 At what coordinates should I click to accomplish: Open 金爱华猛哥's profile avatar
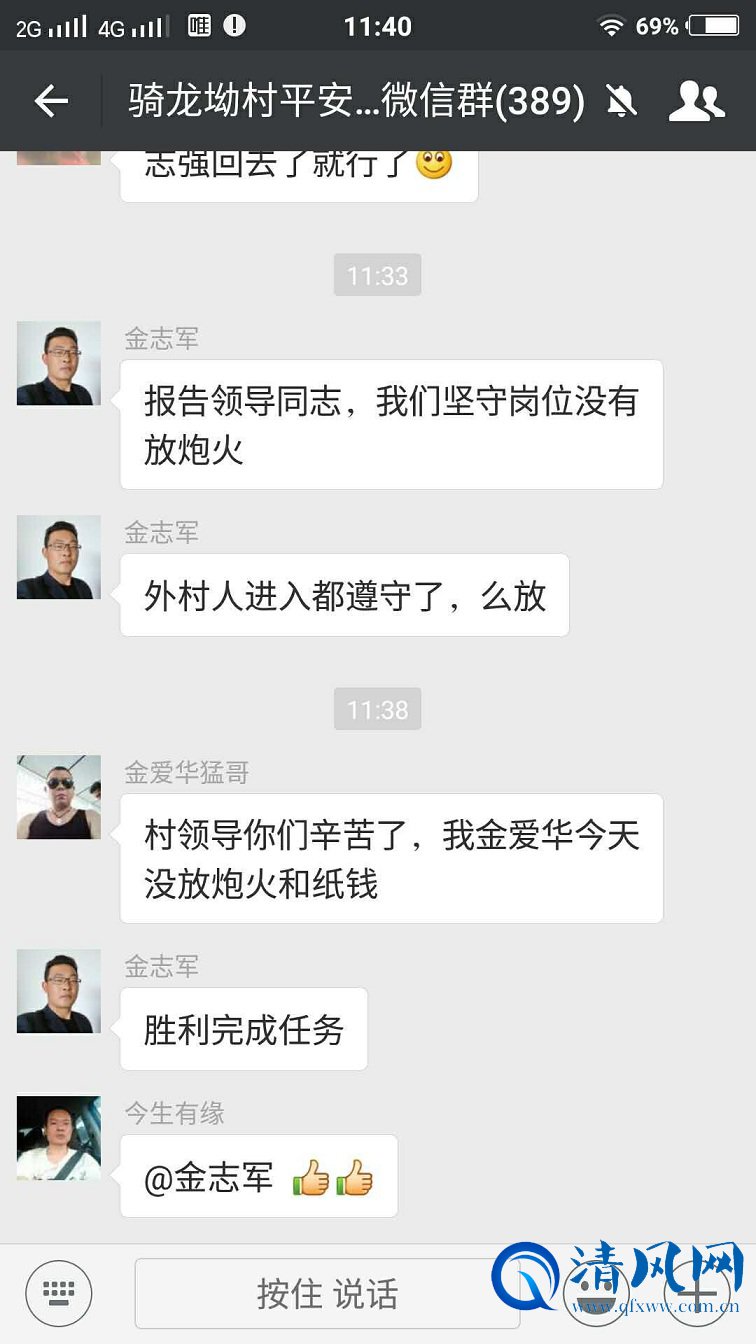59,797
